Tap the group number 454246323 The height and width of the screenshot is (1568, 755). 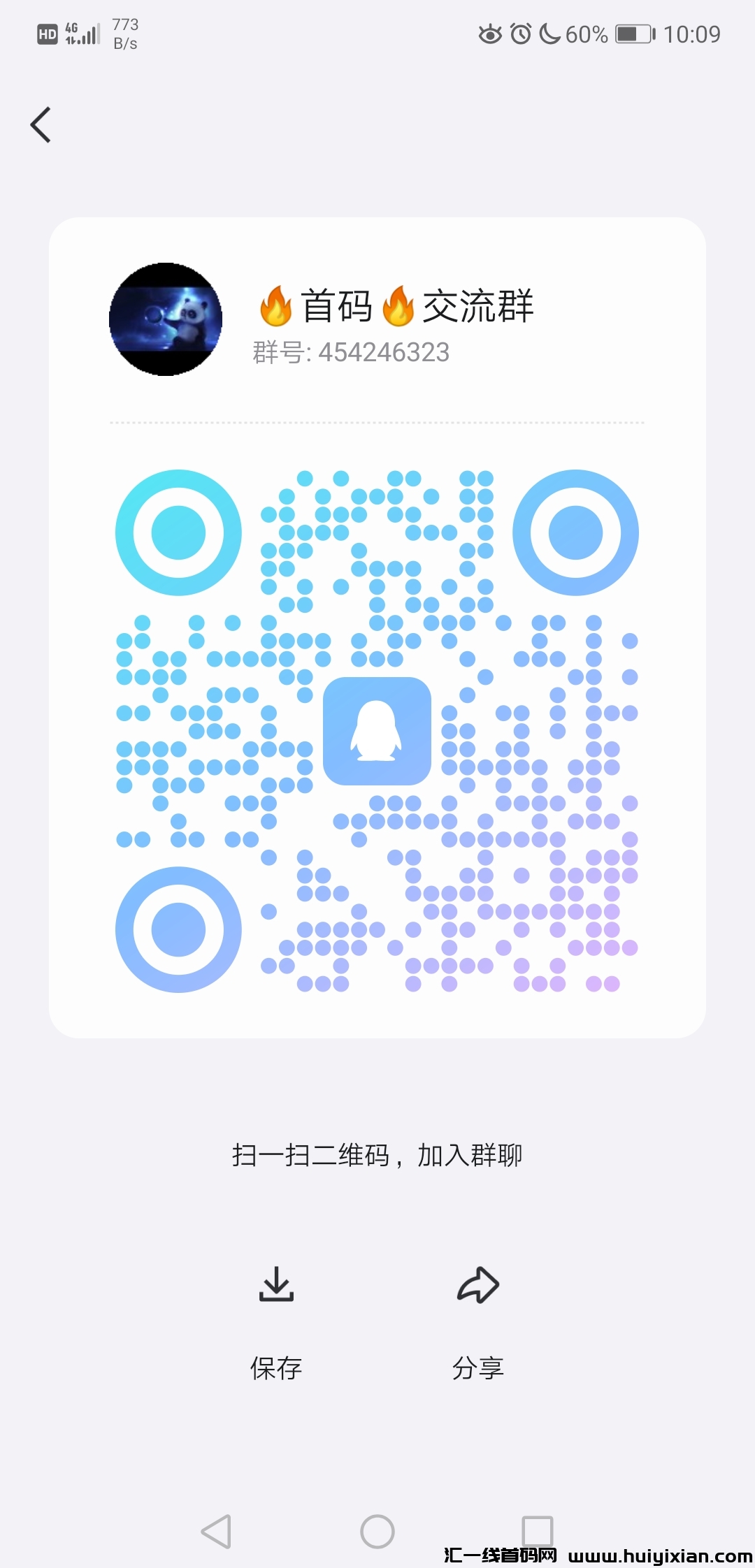(350, 353)
